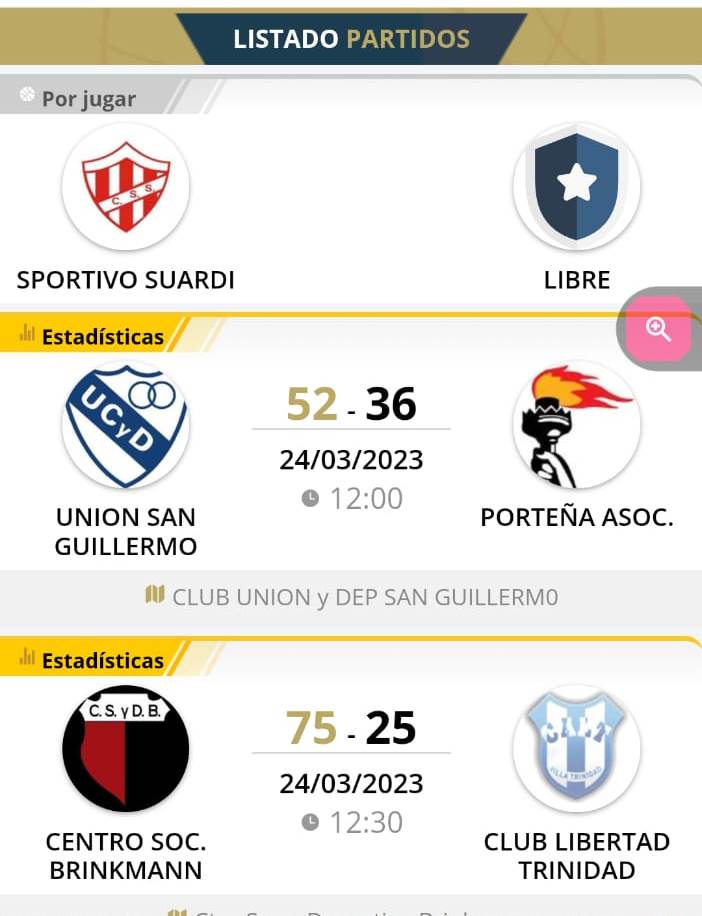The image size is (702, 916).
Task: Open Club Libertad Trinidad team logo
Action: click(x=576, y=747)
